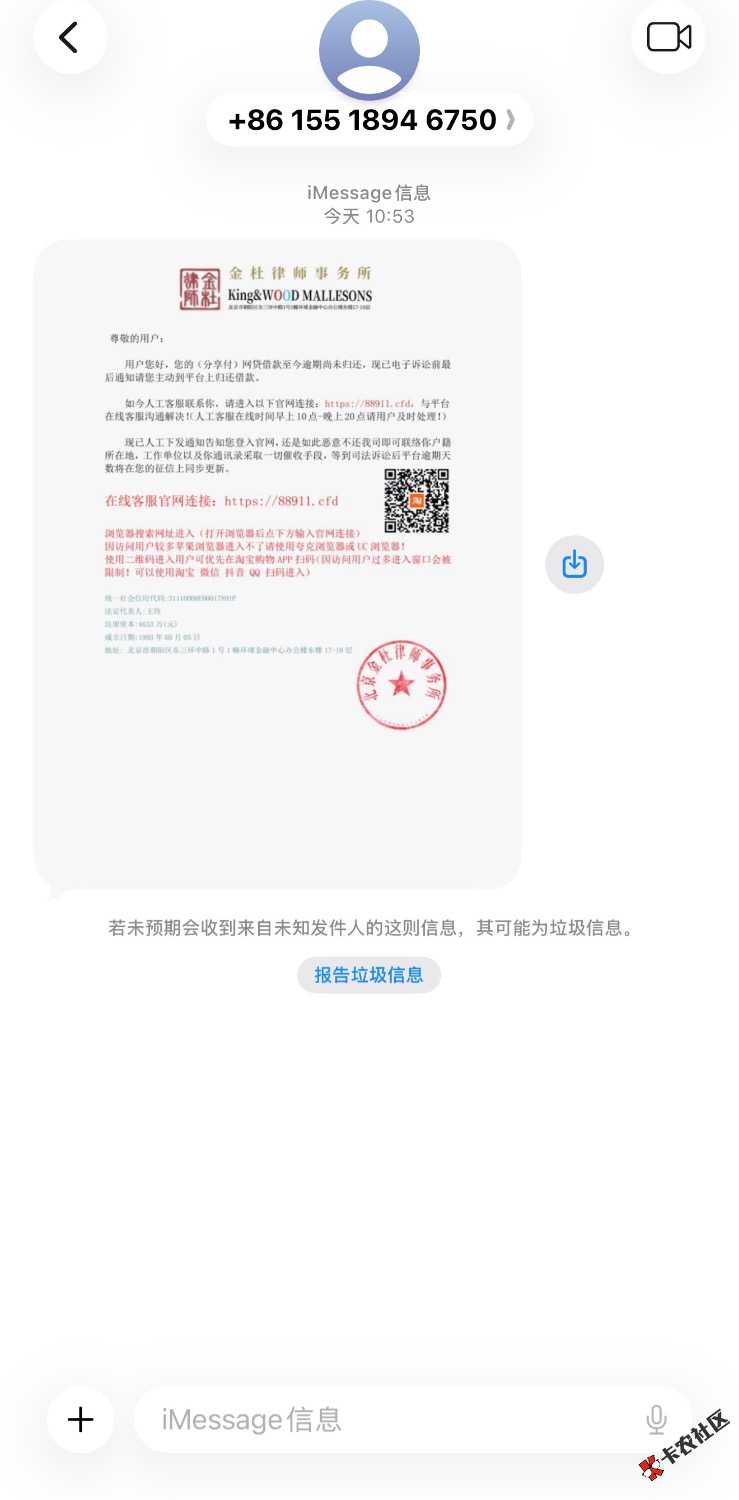Open the plus attachments menu
This screenshot has width=739, height=1500.
80,1419
